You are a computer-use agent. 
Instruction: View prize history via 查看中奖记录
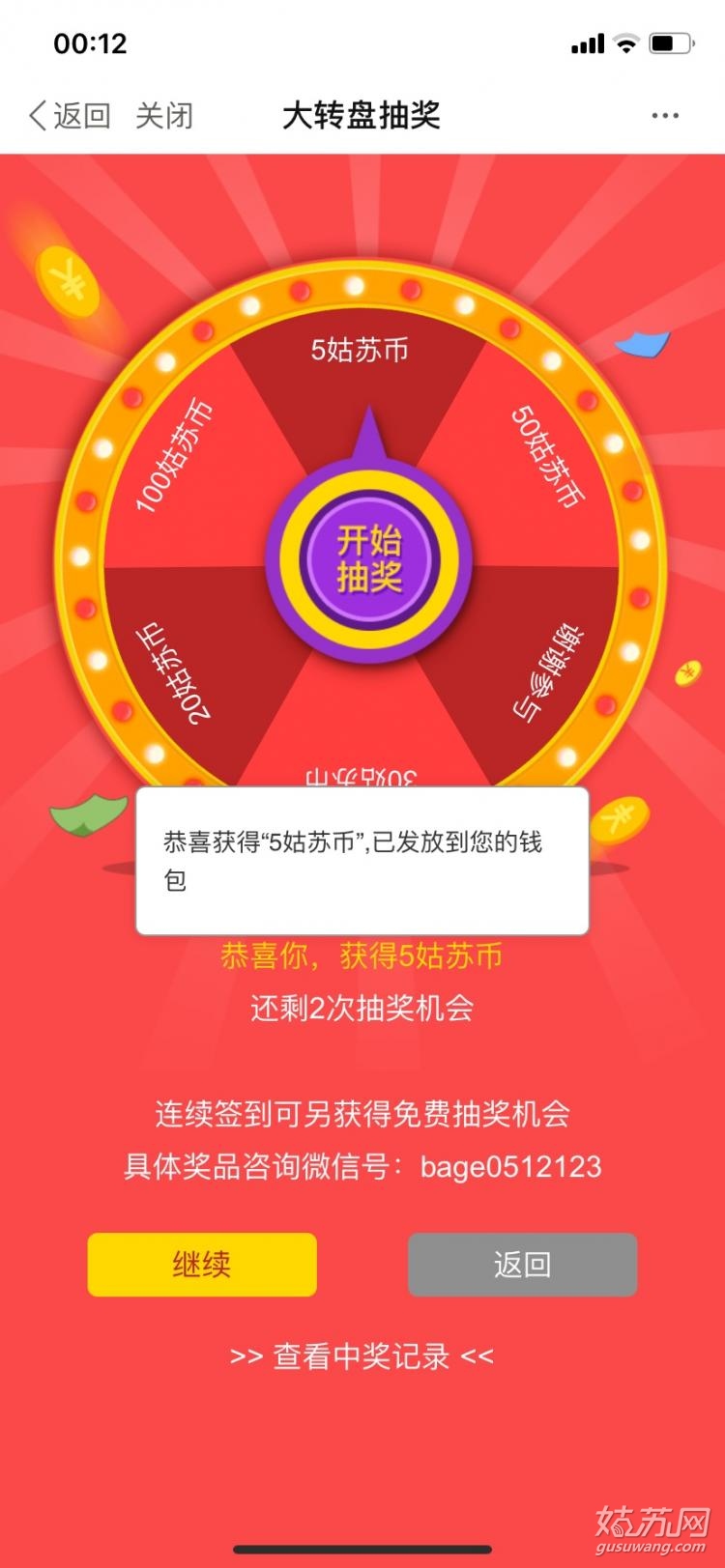362,1356
